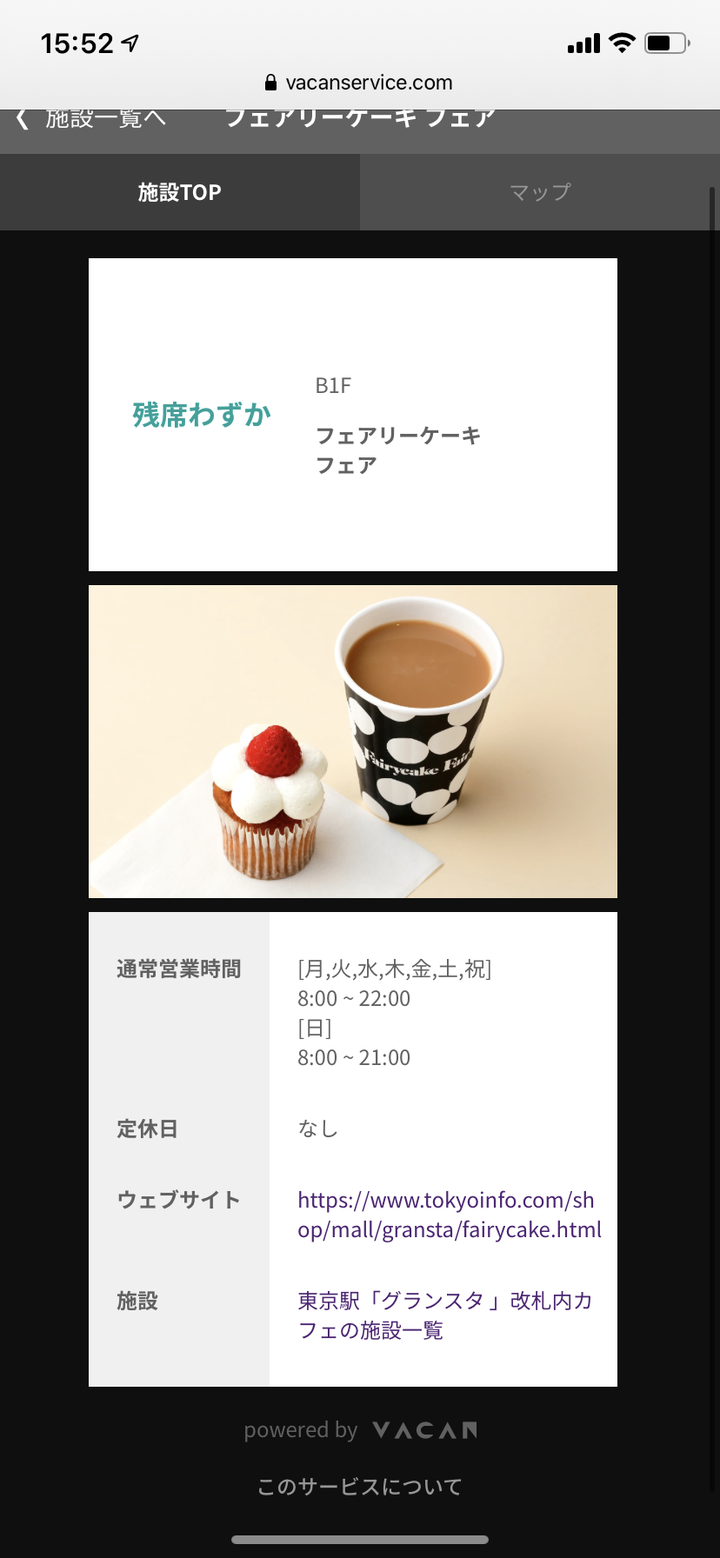
Task: Go back to 施設一覧へ list
Action: click(92, 119)
